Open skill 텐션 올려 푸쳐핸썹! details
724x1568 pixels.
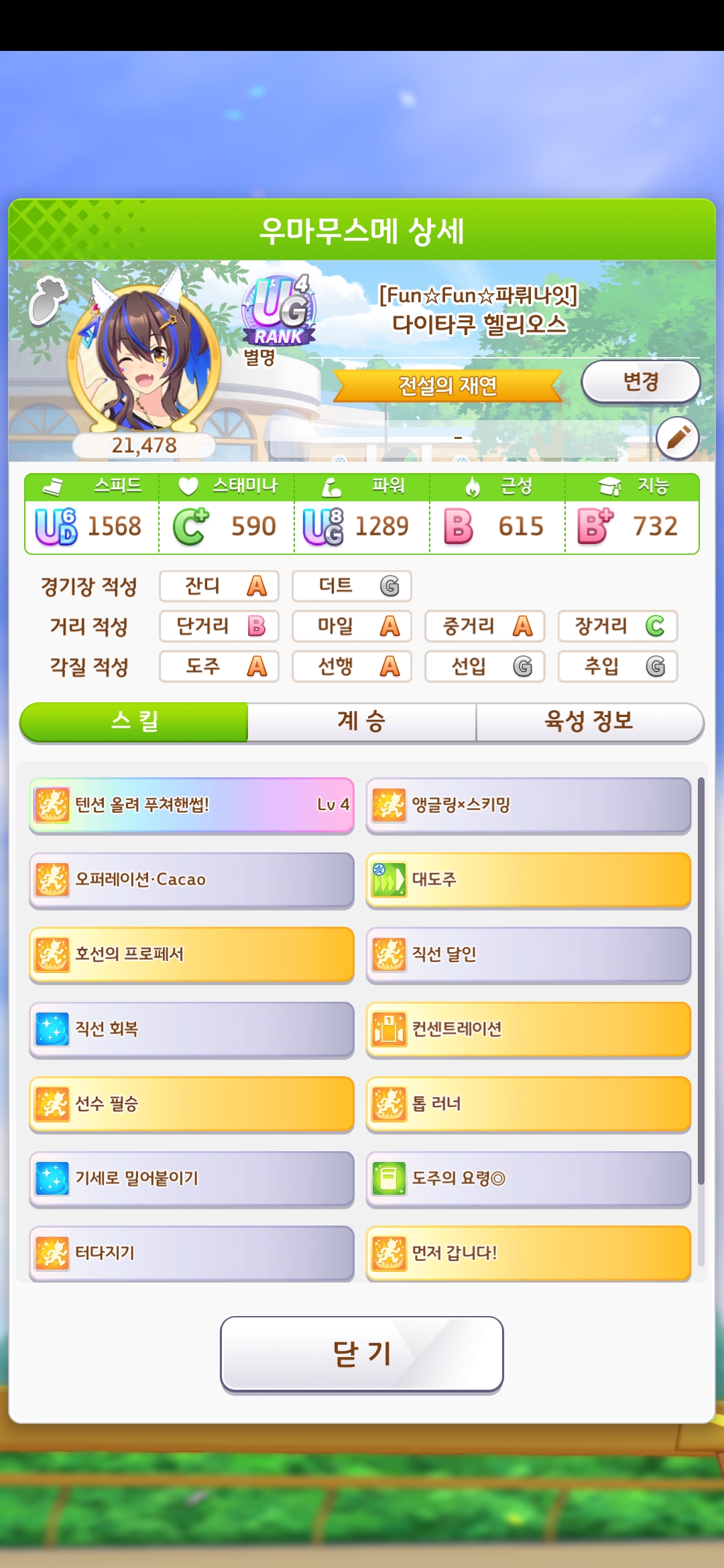[191, 805]
